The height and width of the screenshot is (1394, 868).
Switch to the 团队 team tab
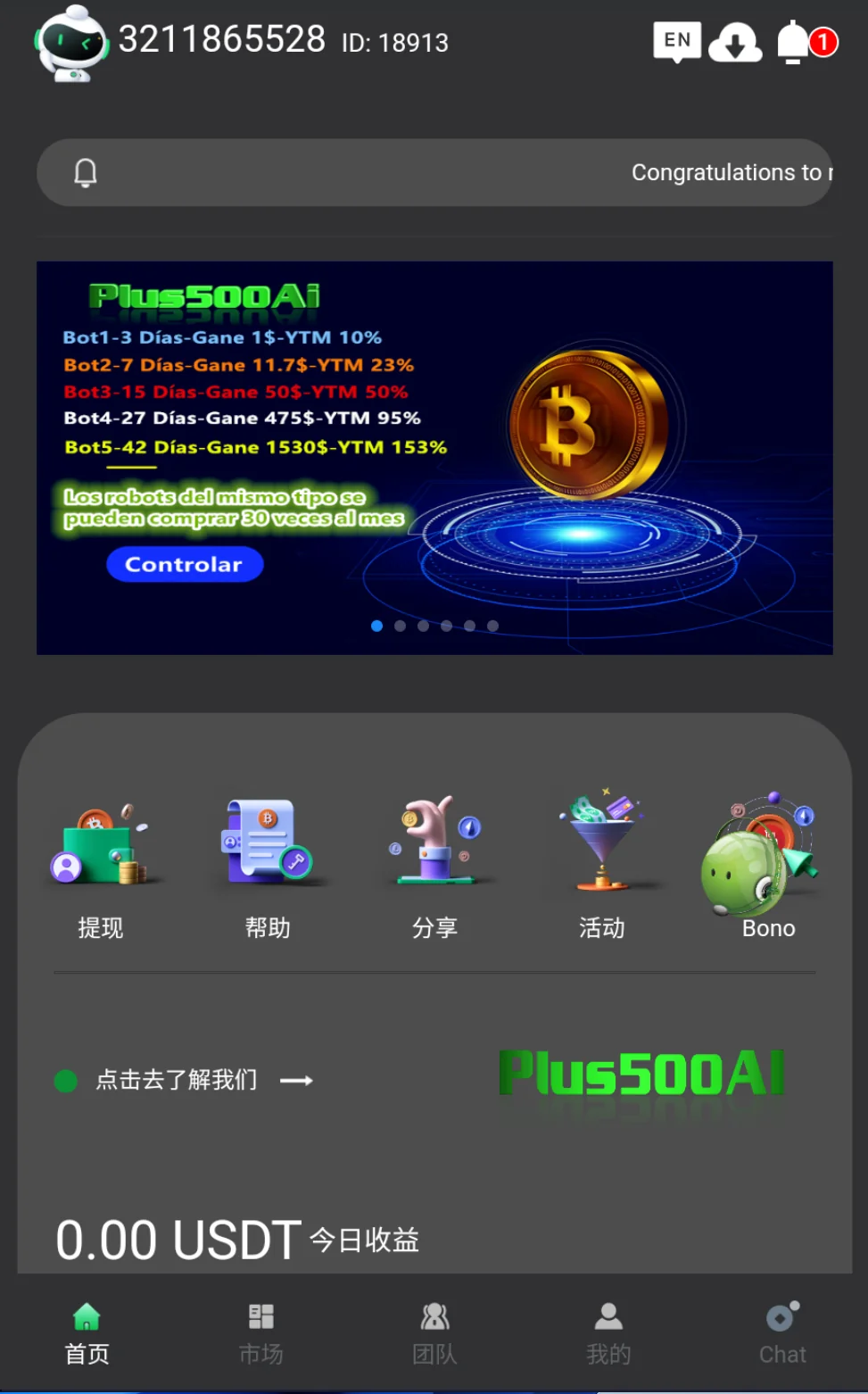click(434, 1333)
